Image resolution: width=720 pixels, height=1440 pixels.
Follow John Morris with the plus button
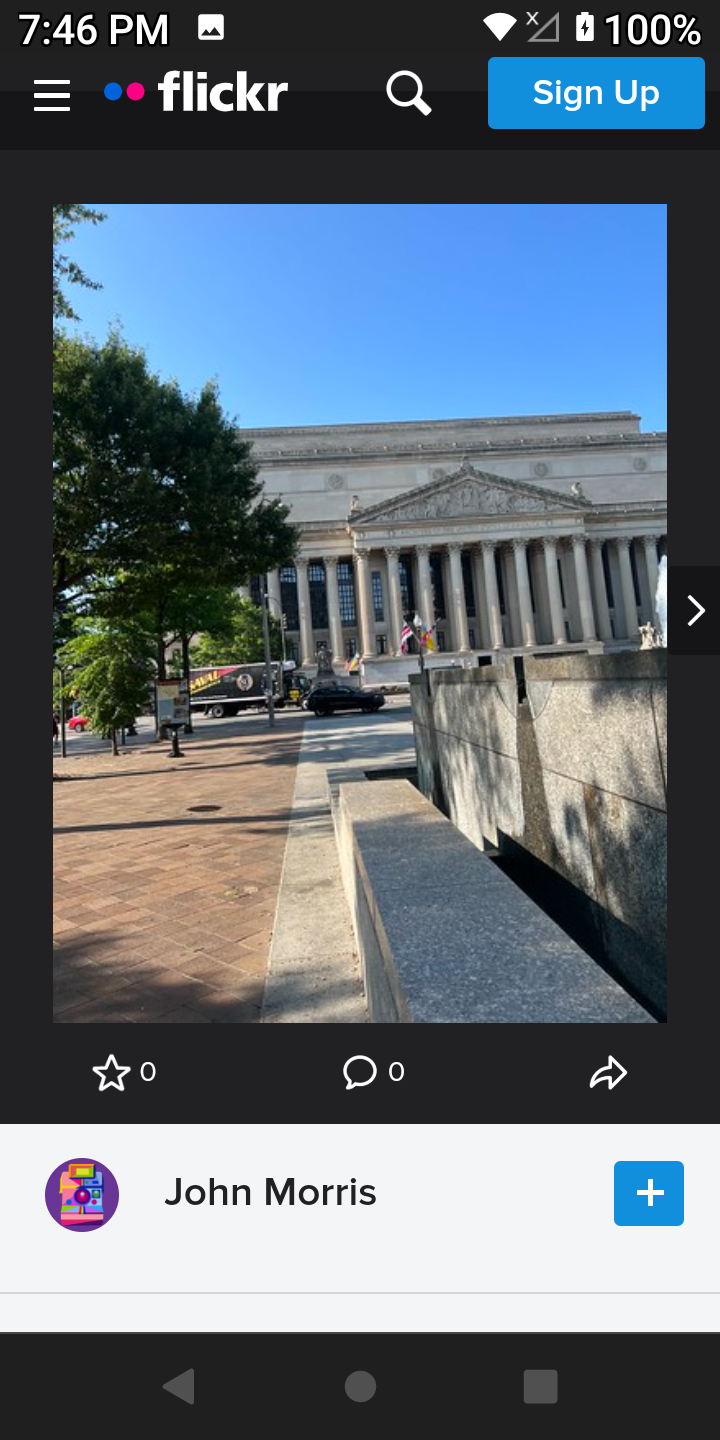[649, 1193]
